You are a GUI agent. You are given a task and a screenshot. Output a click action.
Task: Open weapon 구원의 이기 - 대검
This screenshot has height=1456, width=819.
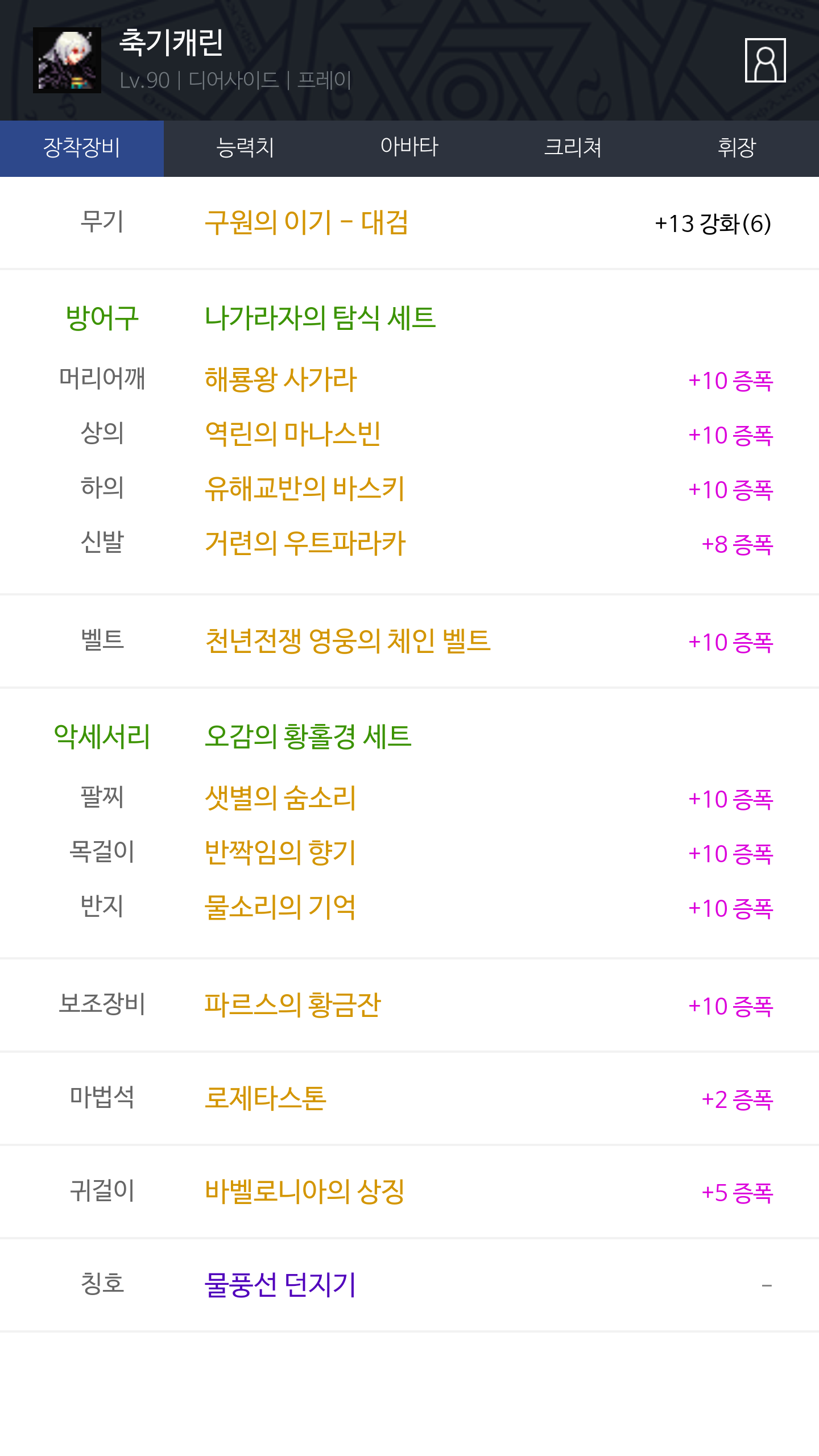pyautogui.click(x=307, y=222)
